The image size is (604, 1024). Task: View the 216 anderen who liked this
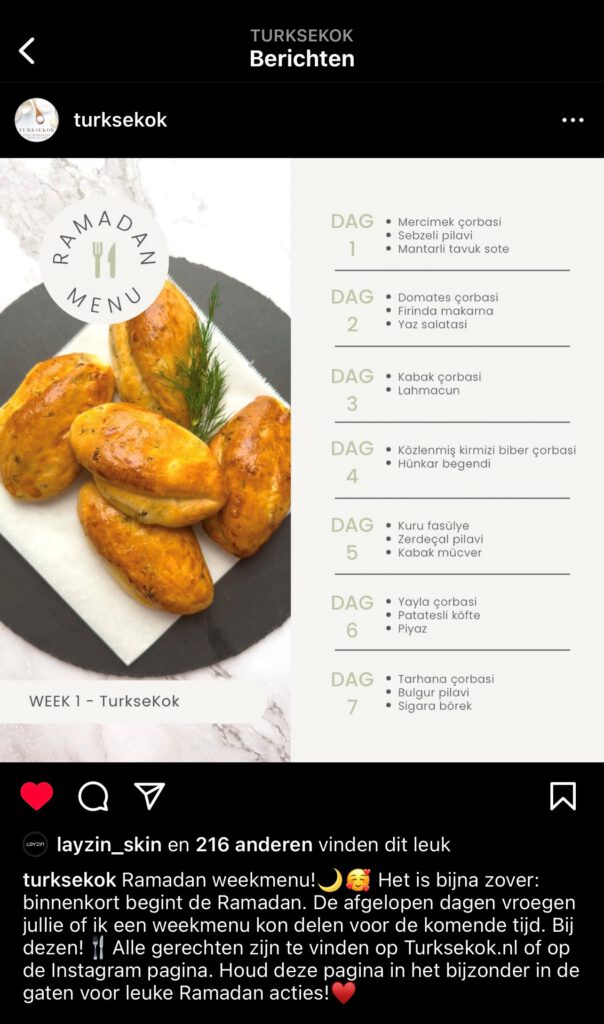(x=254, y=845)
